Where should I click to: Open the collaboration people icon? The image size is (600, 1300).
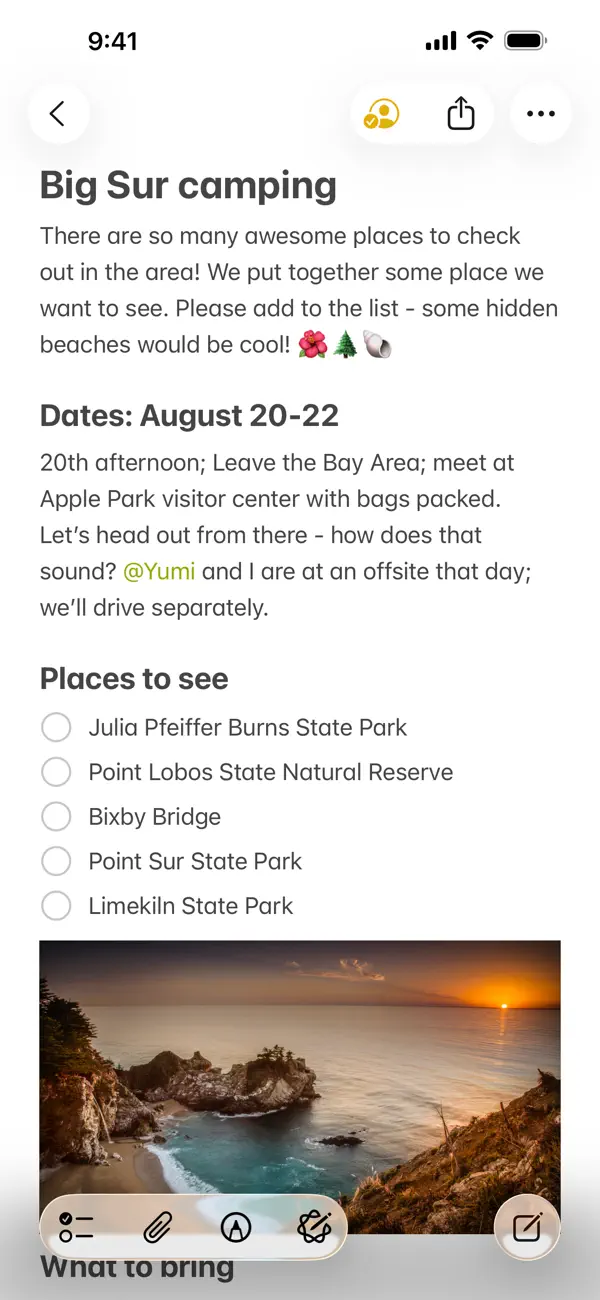[x=381, y=114]
